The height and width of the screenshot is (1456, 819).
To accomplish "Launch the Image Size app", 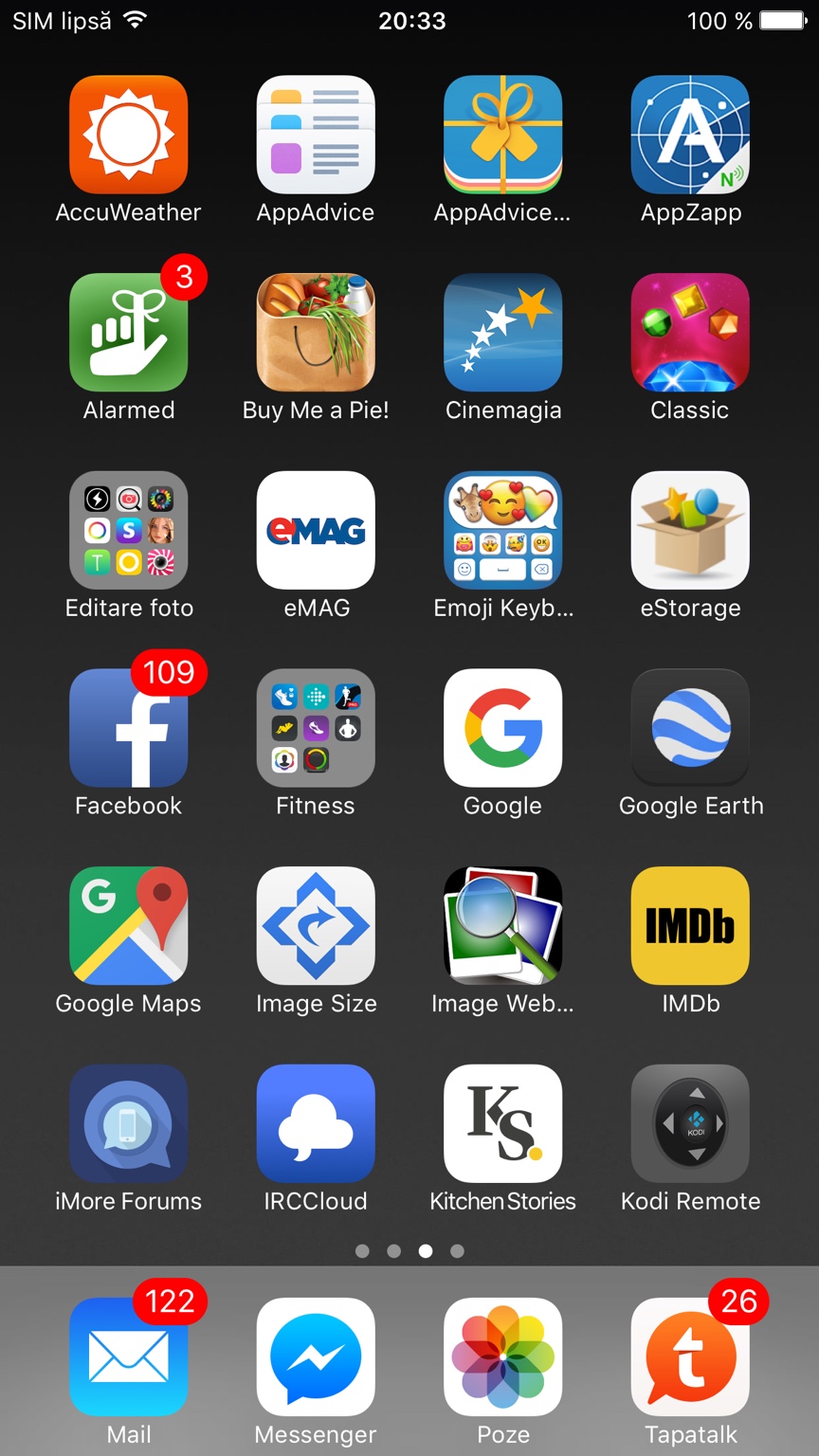I will pyautogui.click(x=316, y=925).
